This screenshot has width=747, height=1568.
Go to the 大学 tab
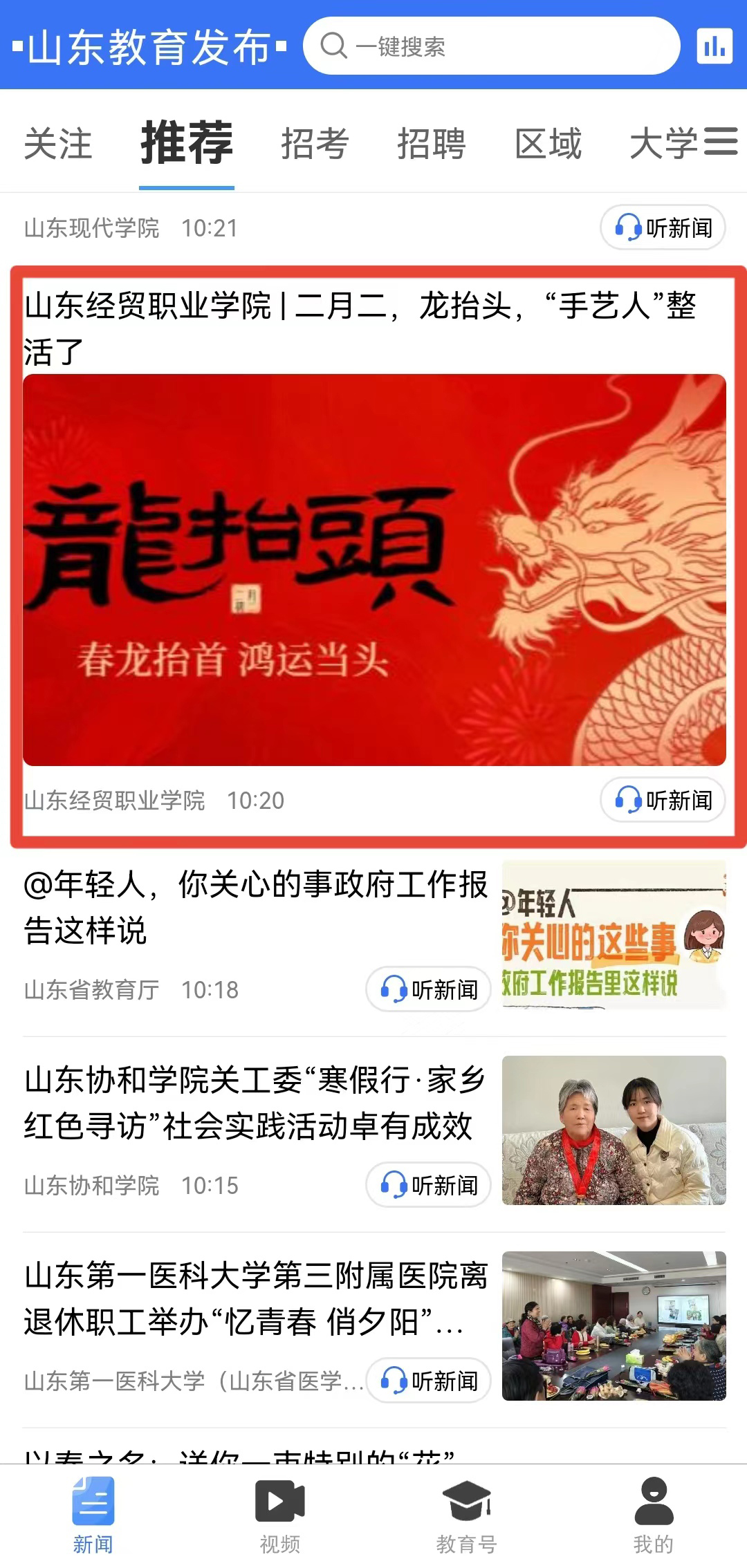(662, 144)
